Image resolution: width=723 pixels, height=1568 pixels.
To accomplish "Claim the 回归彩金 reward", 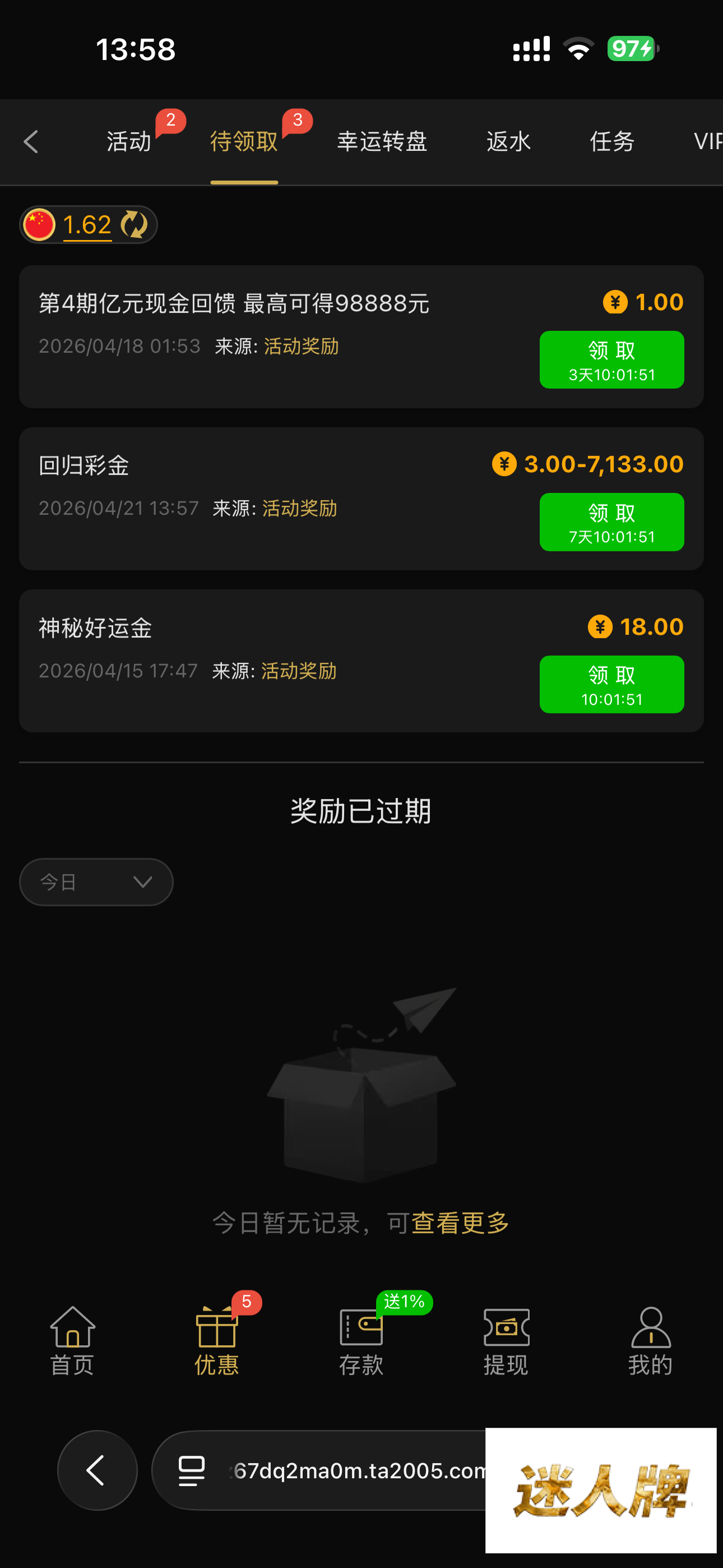I will (x=611, y=522).
